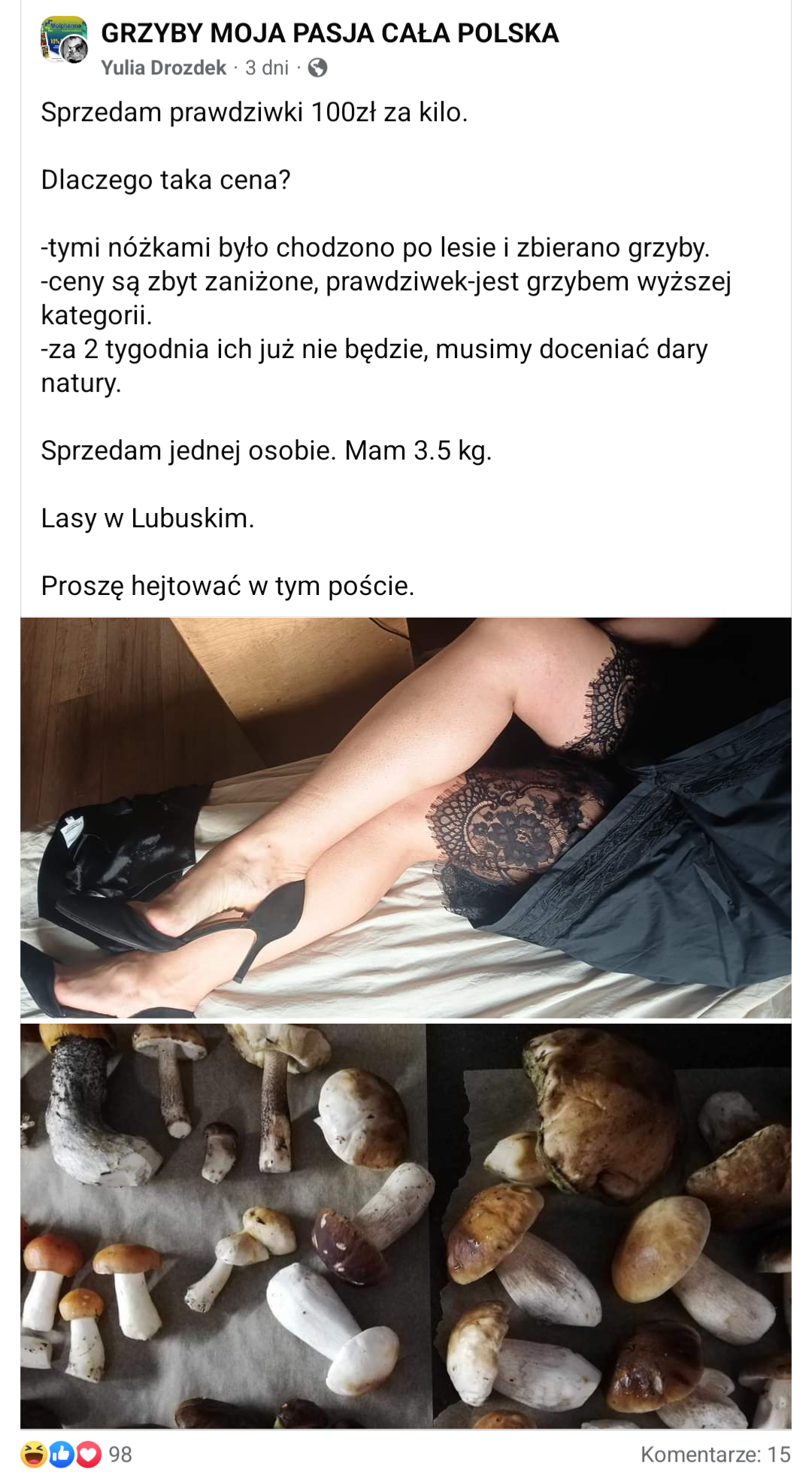The image size is (812, 1475).
Task: Open the 15 comments (Komentarze)
Action: point(714,1455)
